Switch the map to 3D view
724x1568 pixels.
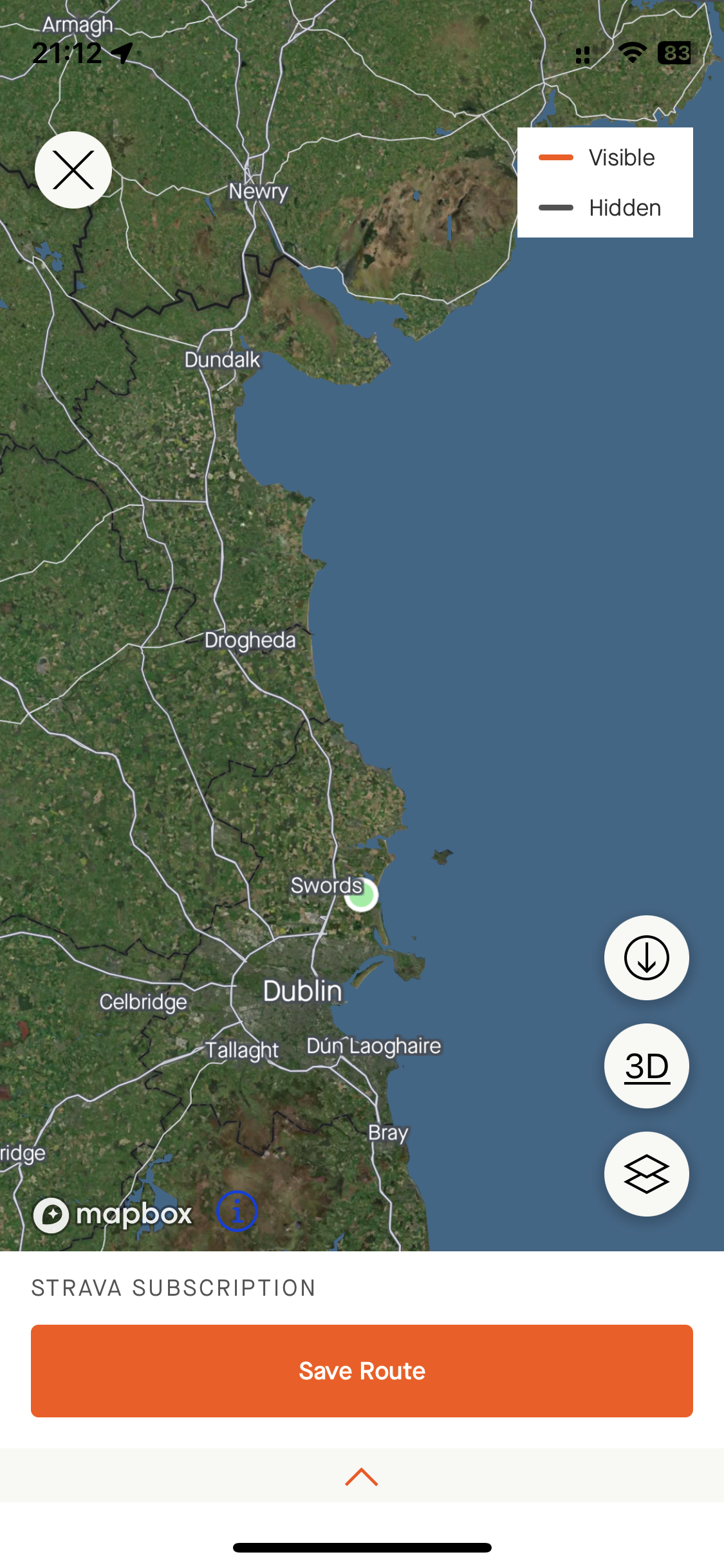(646, 1066)
